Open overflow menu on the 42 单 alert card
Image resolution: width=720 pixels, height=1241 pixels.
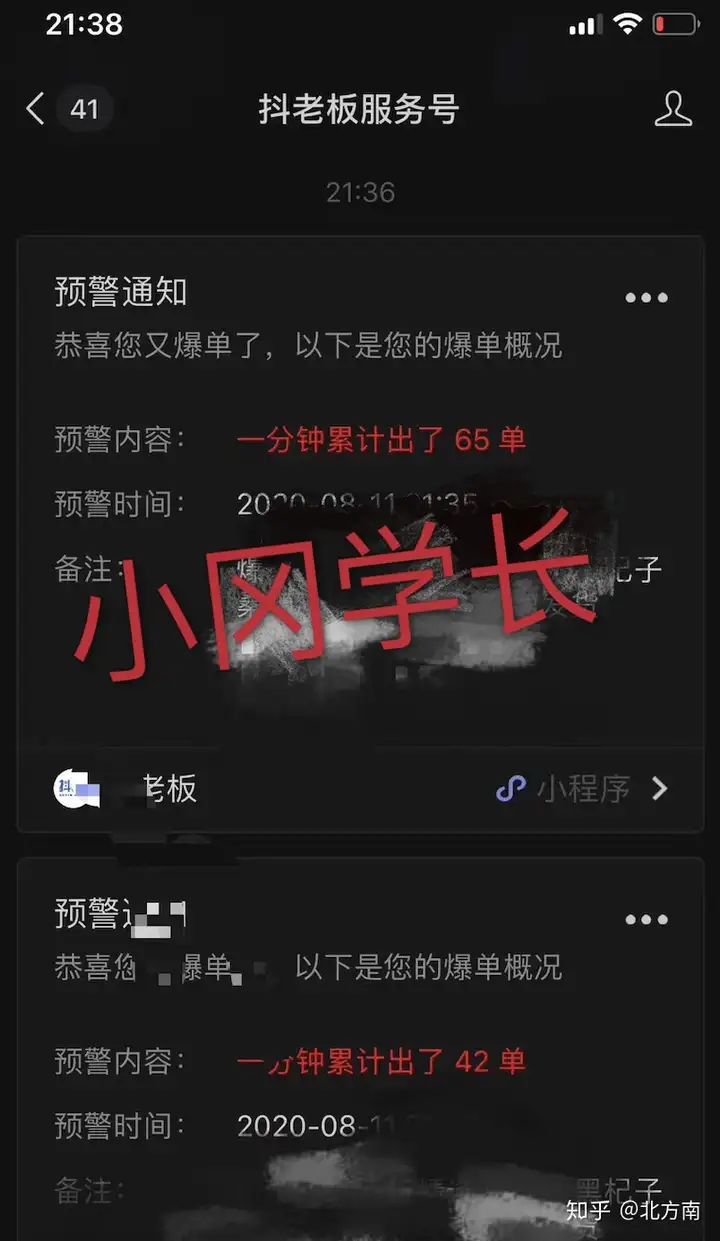click(x=646, y=920)
